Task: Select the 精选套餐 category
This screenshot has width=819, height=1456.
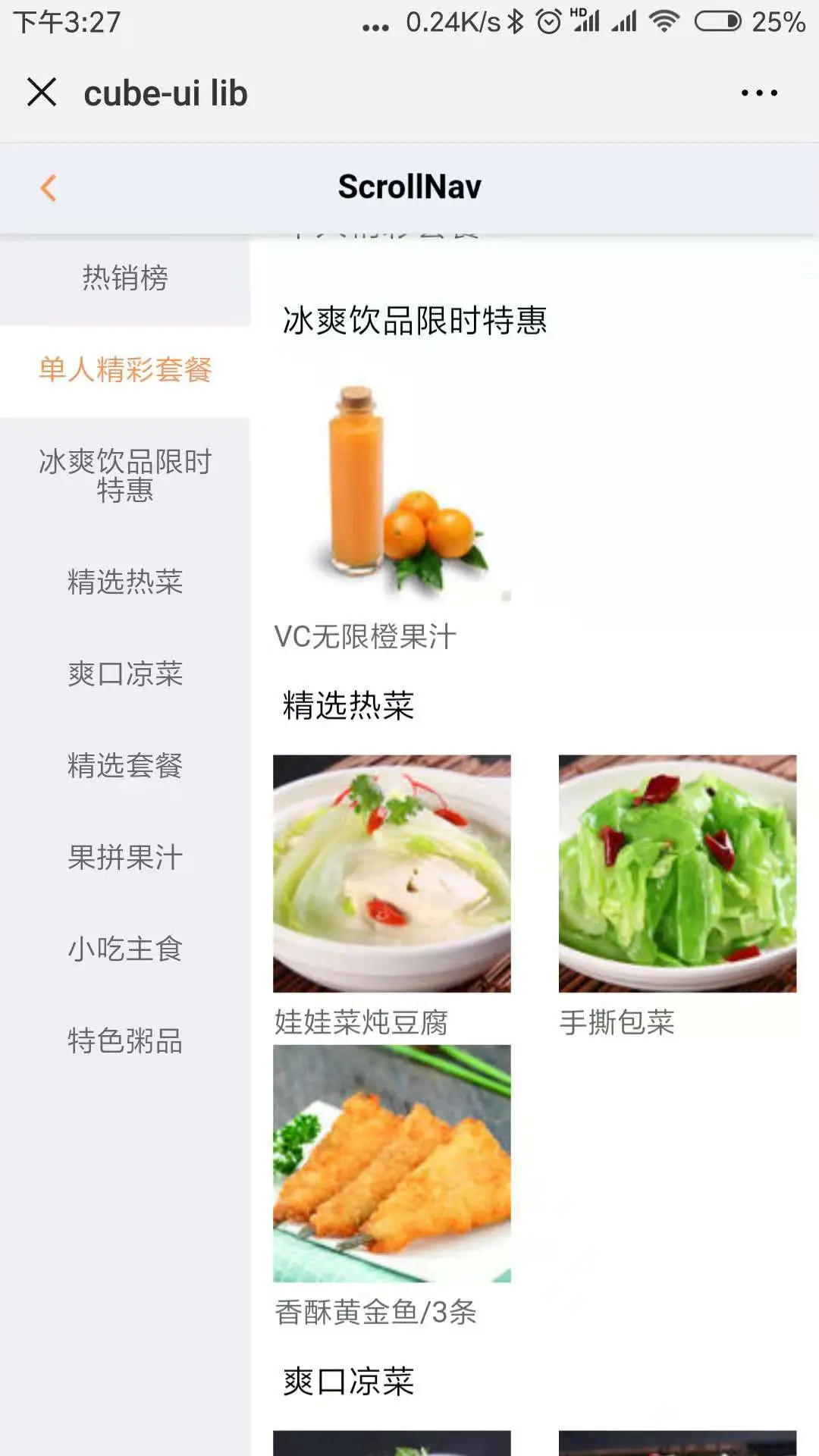Action: coord(125,766)
